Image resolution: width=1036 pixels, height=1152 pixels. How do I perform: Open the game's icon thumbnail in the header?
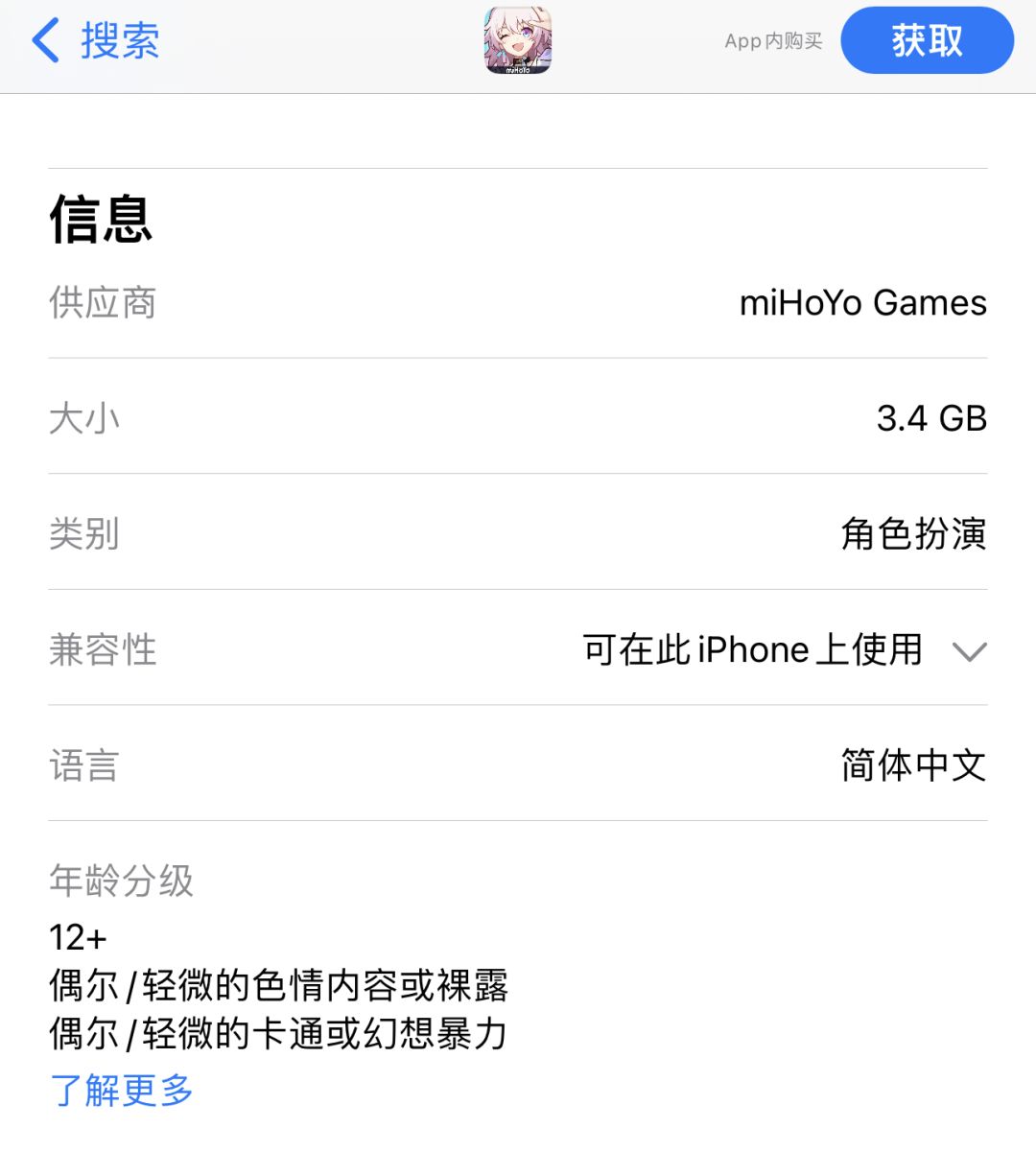518,42
